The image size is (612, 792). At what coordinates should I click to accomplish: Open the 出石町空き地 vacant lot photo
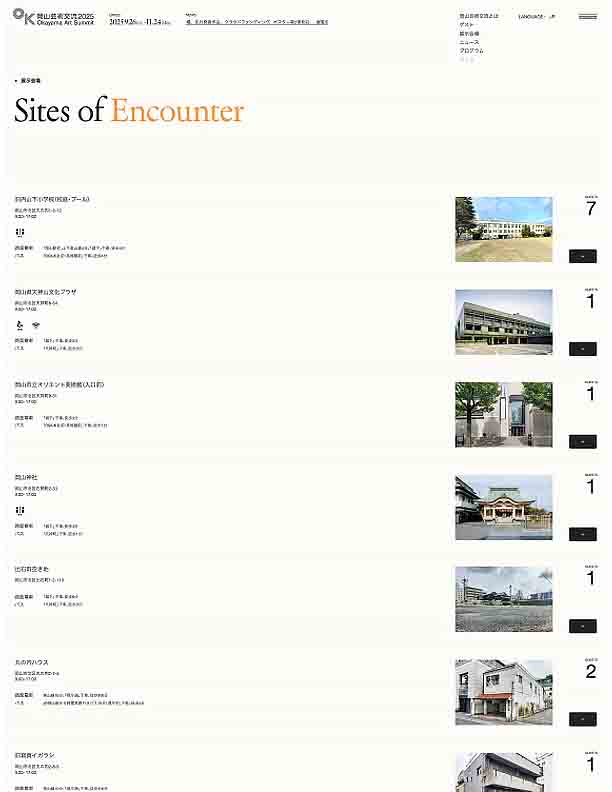503,599
